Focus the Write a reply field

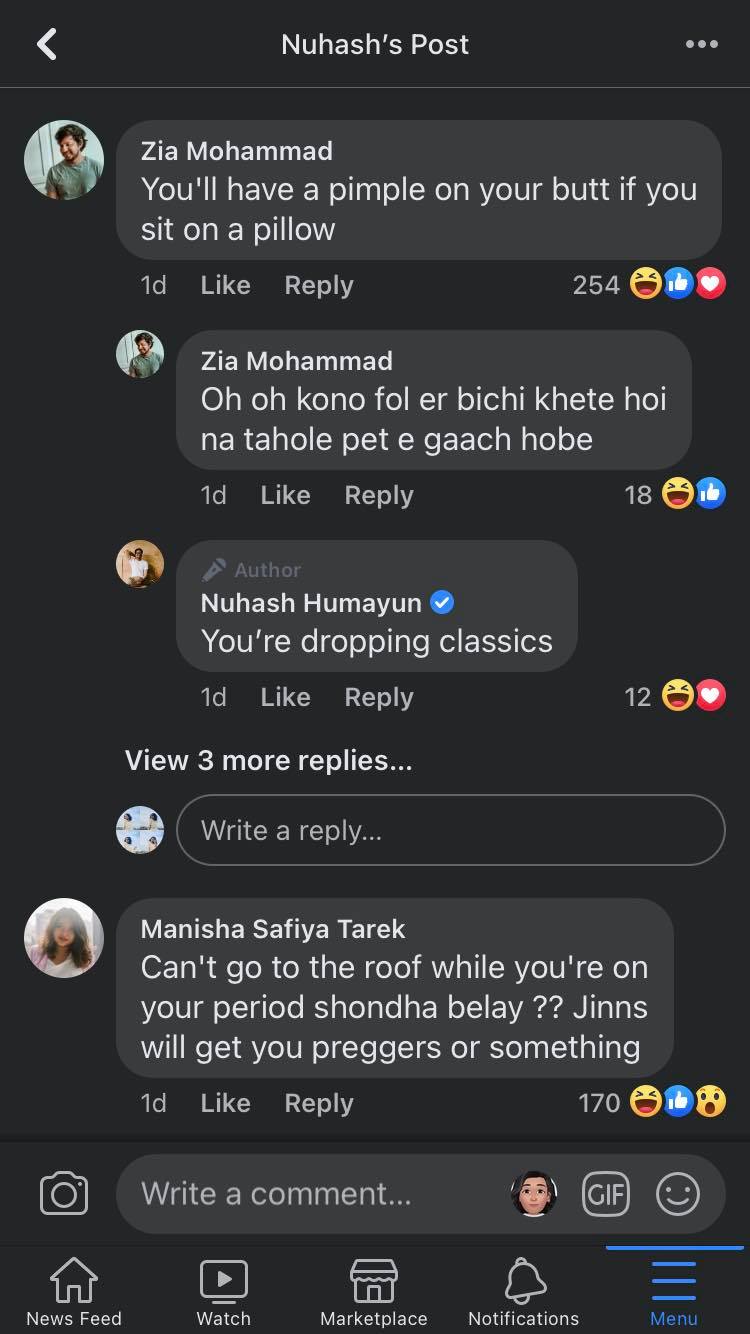point(450,829)
